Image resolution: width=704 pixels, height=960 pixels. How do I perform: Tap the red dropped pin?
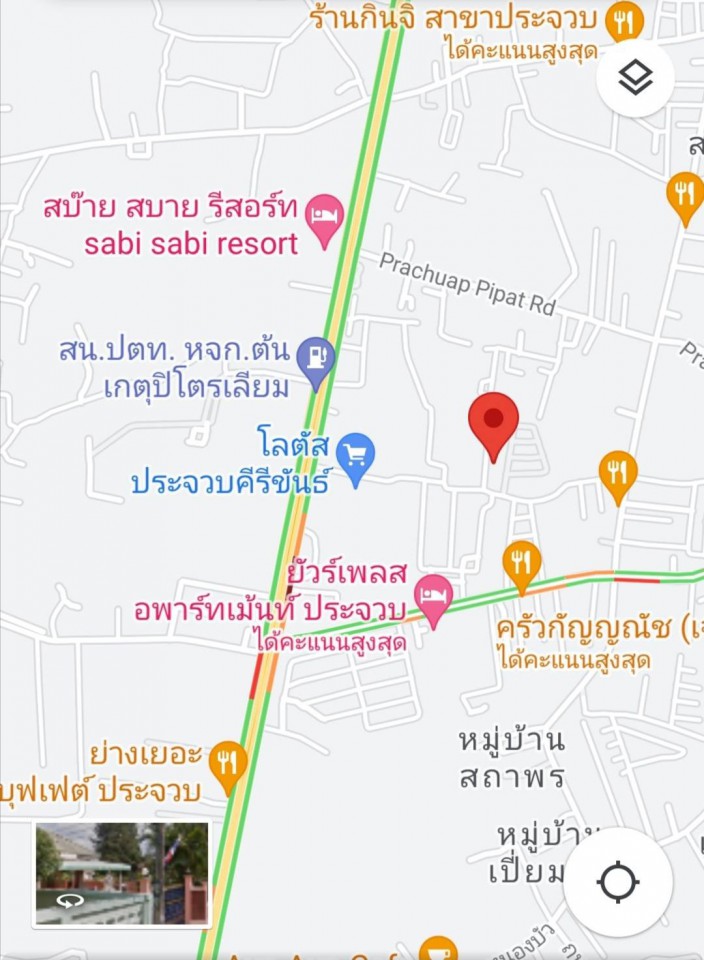click(494, 422)
